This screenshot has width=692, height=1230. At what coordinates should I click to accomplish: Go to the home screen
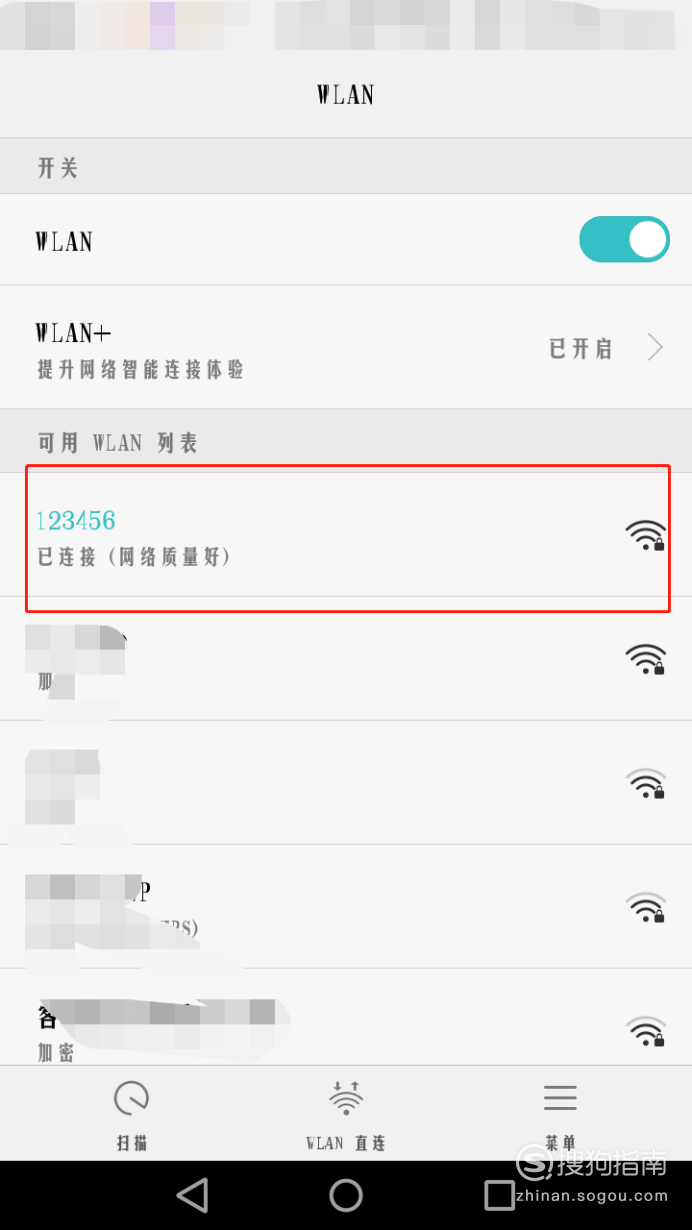(346, 1195)
